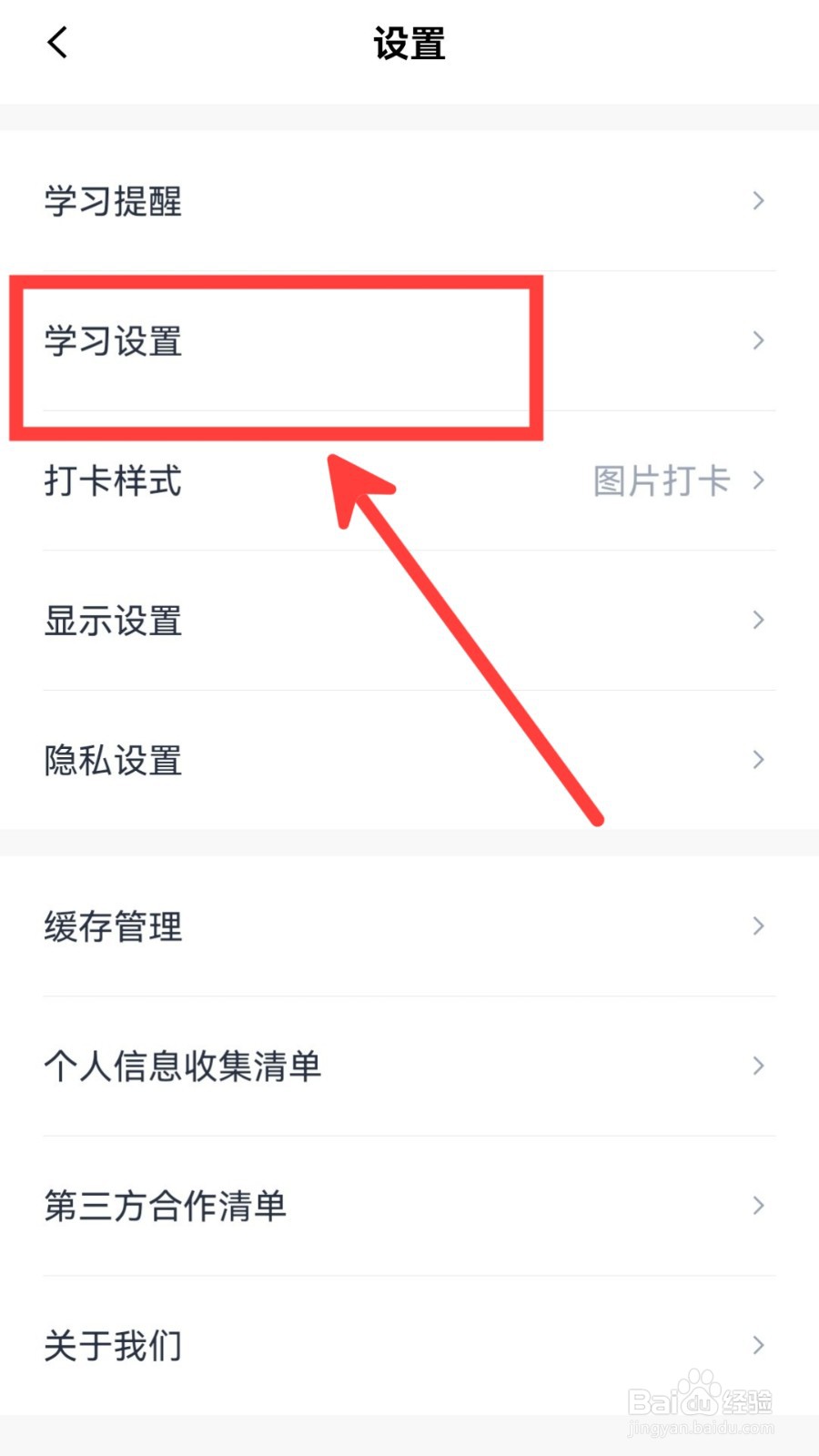Image resolution: width=819 pixels, height=1456 pixels.
Task: Tap the 设置 title at top
Action: [409, 44]
